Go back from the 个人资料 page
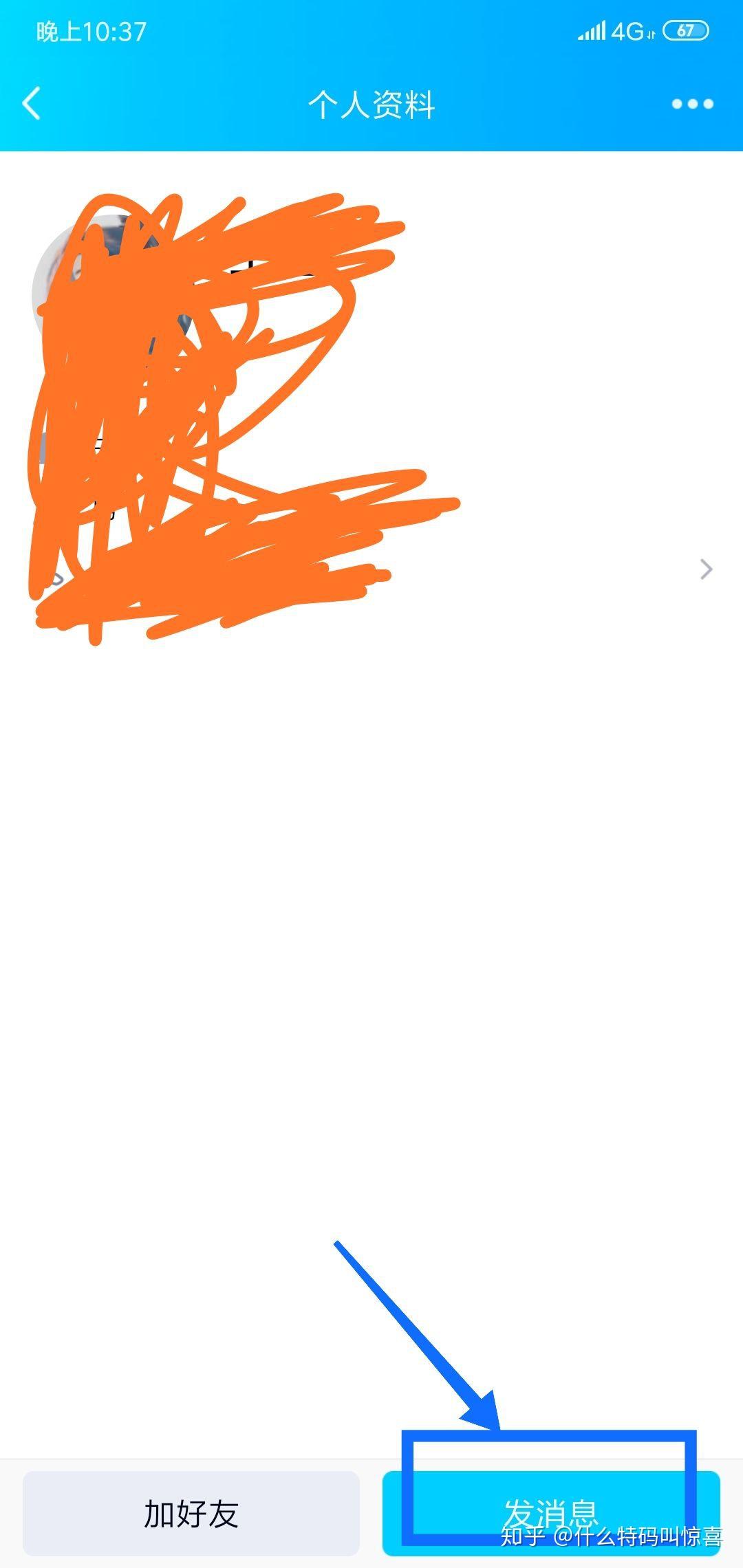 click(32, 104)
